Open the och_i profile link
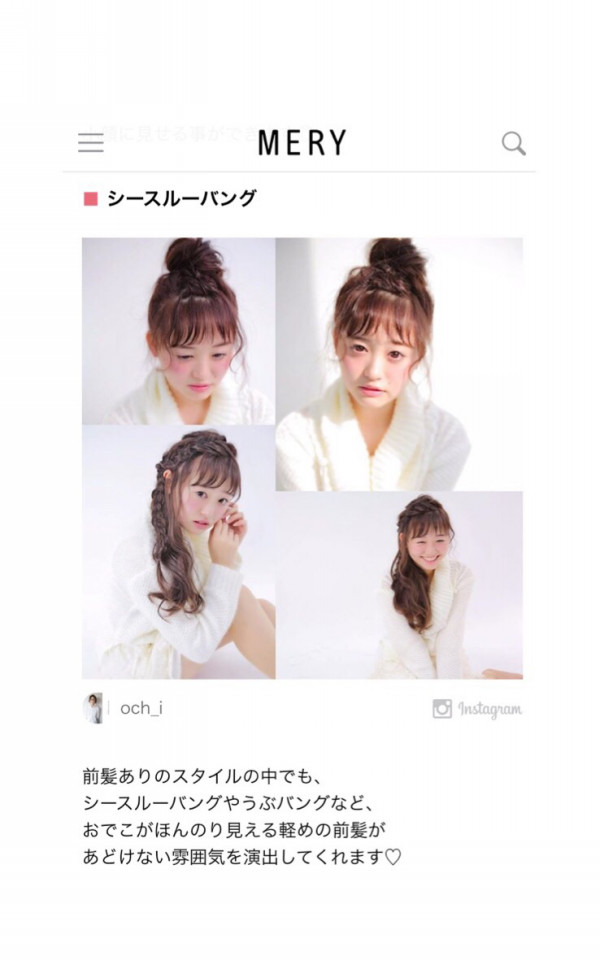This screenshot has width=600, height=968. [x=141, y=708]
